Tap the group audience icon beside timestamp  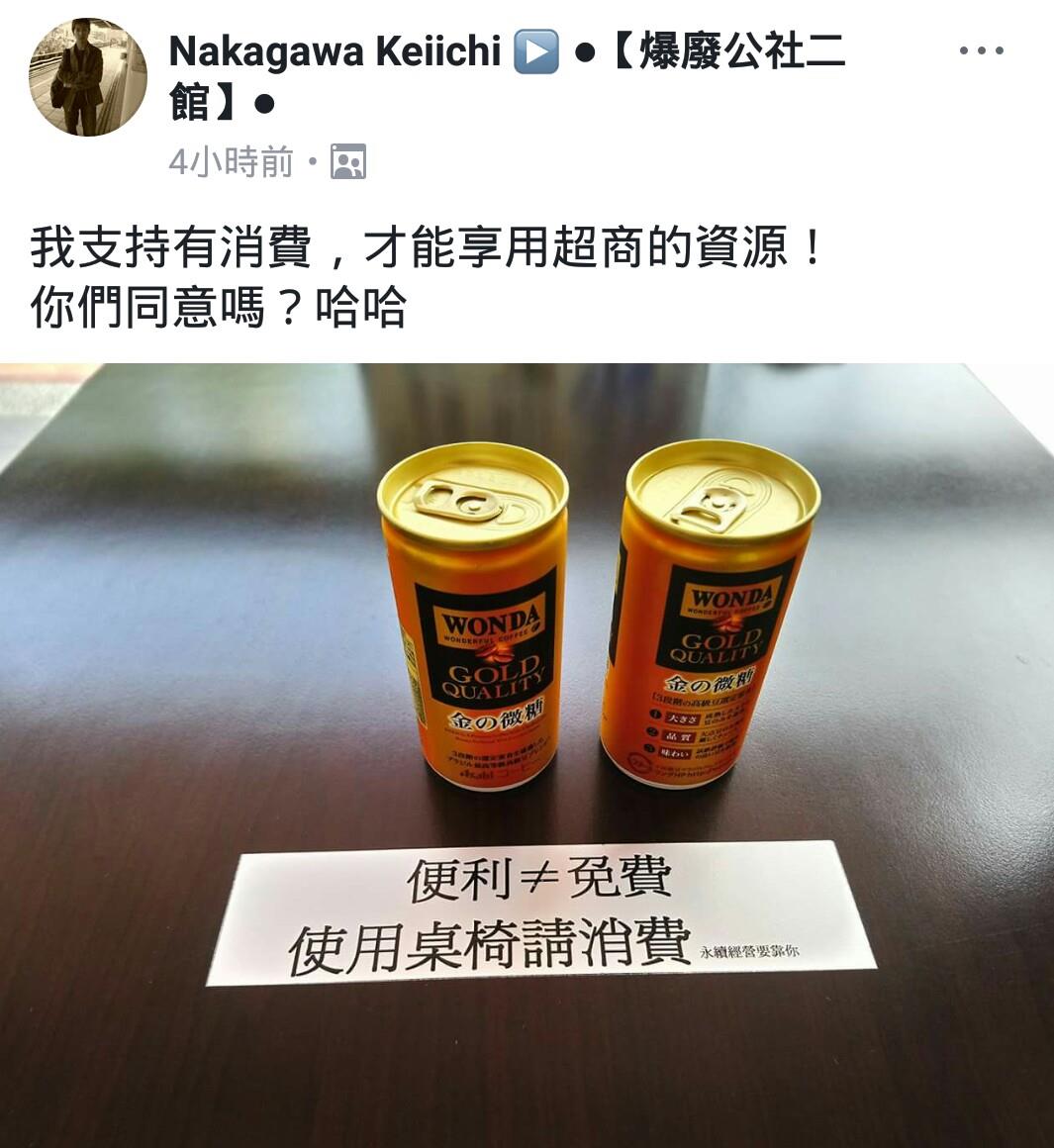pos(348,161)
